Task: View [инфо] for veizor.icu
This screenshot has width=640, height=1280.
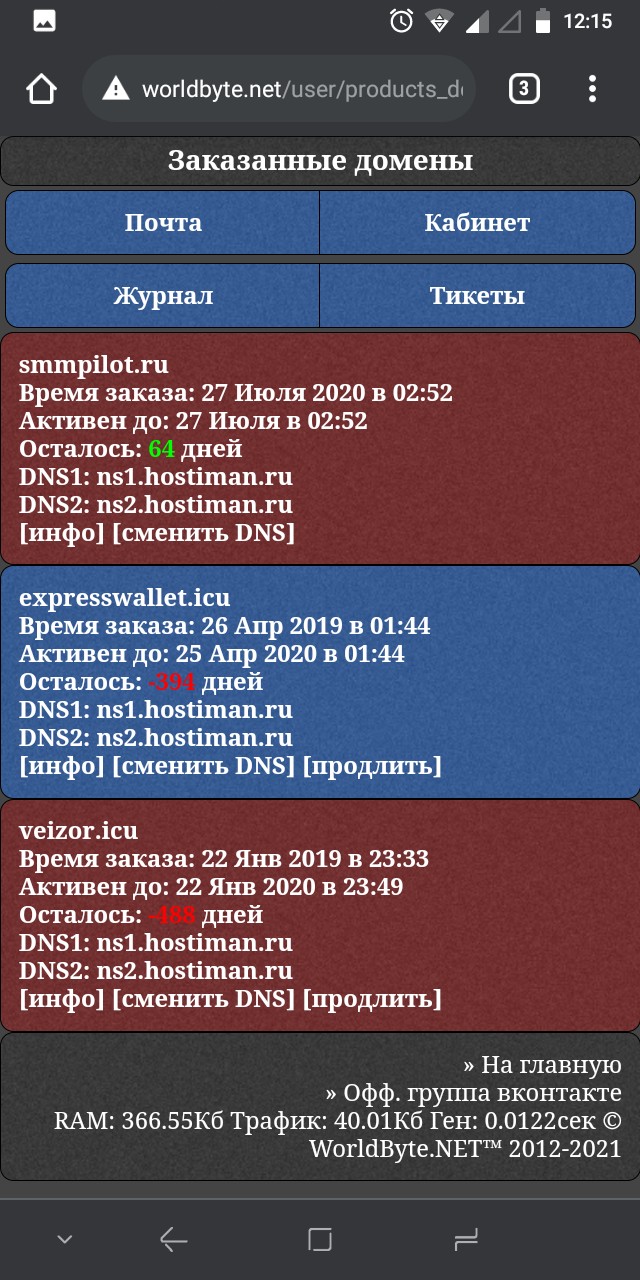Action: point(62,998)
